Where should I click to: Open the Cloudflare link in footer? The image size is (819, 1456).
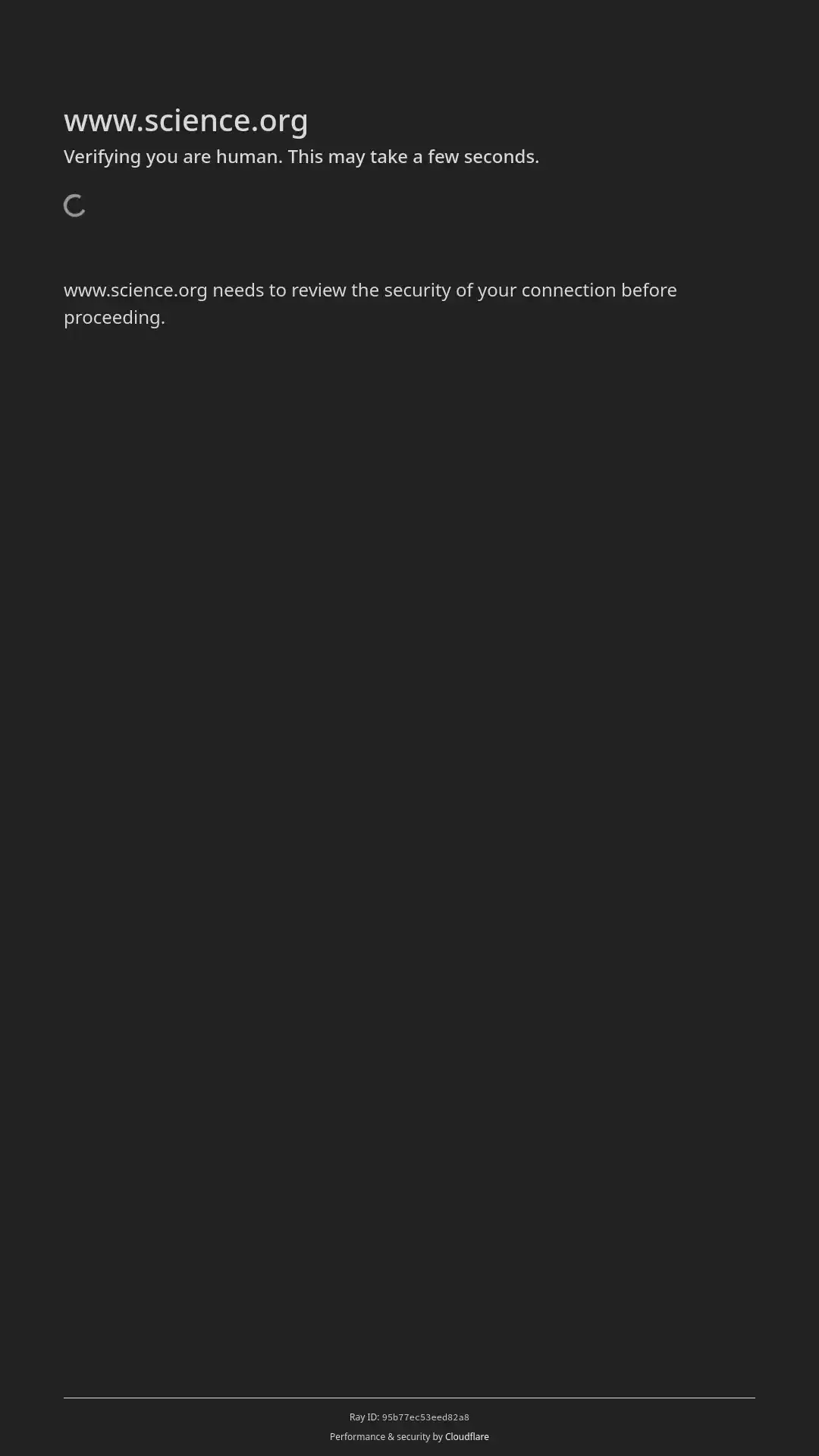[466, 1437]
